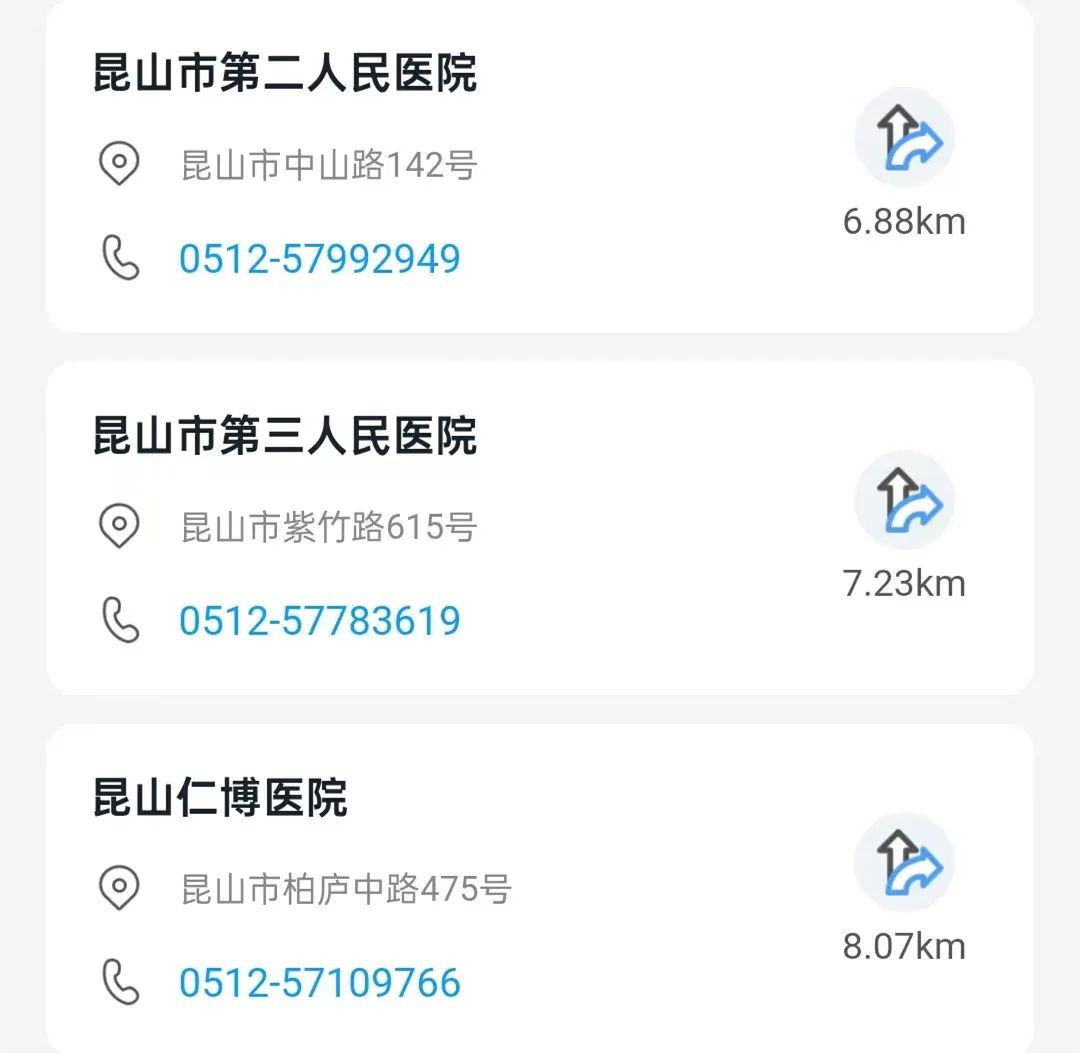
Task: Open the 昆山市第二人民医院 card
Action: click(285, 75)
